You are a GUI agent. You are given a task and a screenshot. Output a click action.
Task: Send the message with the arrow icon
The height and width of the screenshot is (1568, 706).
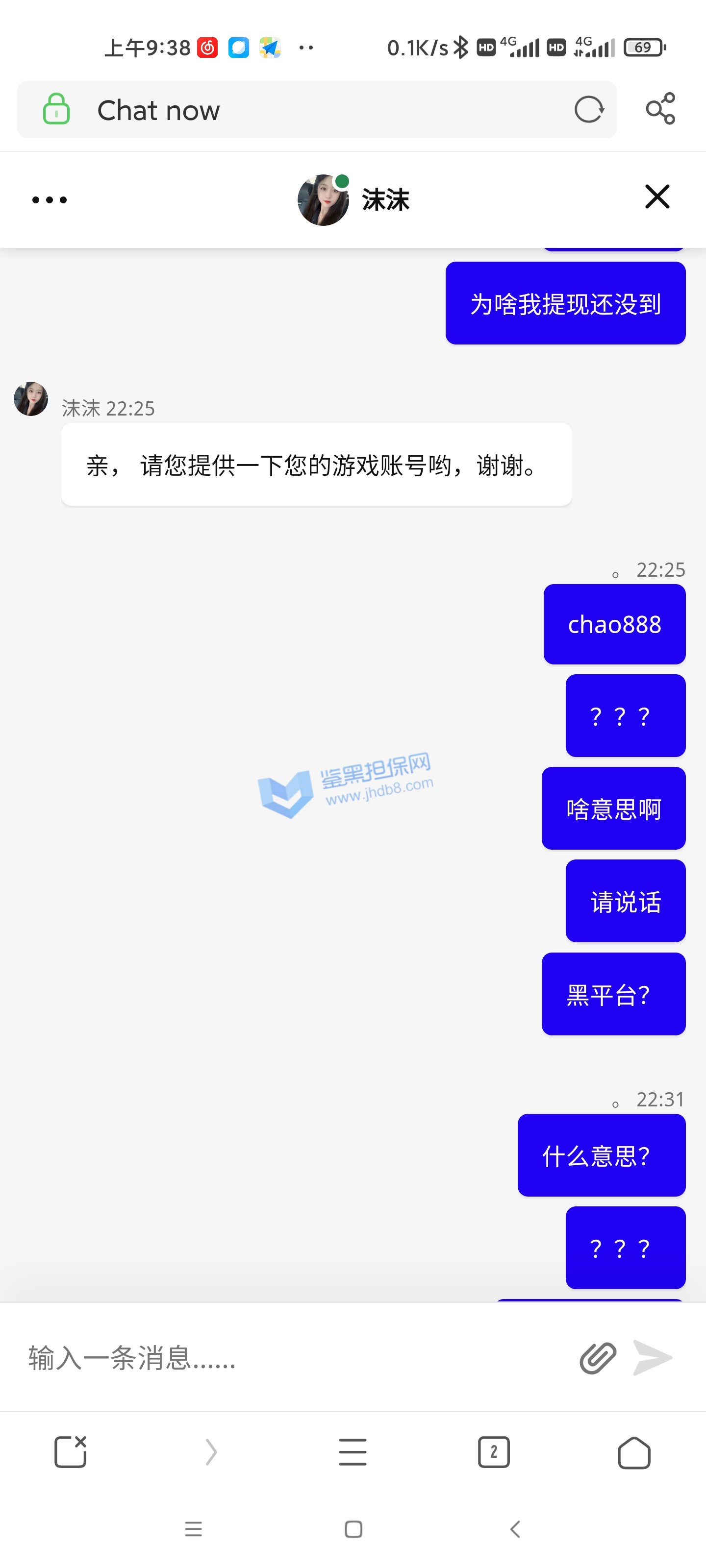pyautogui.click(x=653, y=1358)
